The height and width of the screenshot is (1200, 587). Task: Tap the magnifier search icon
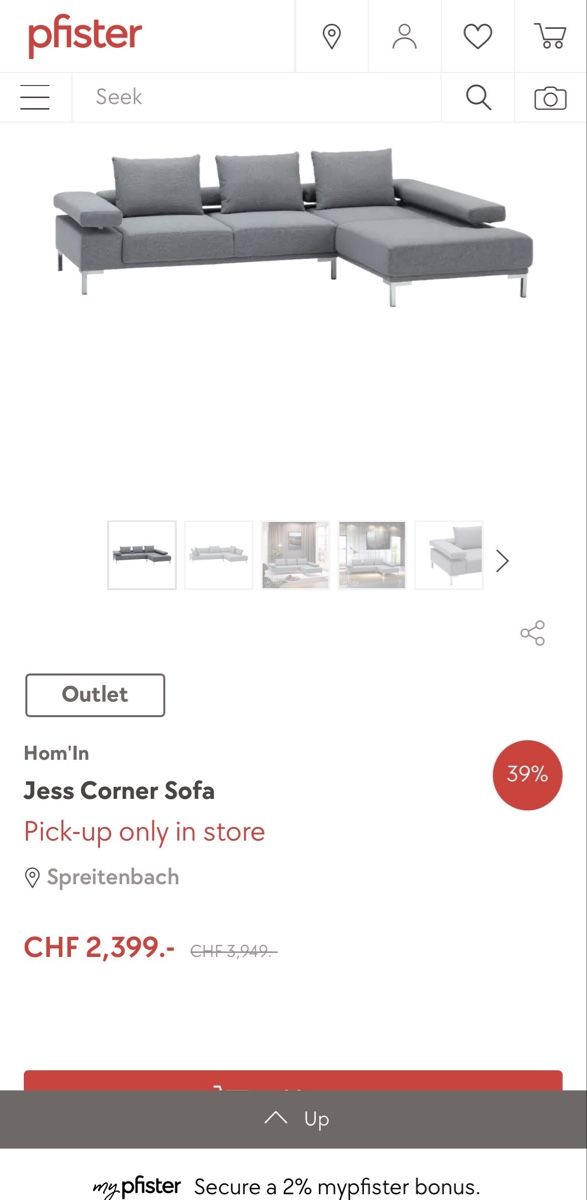pyautogui.click(x=479, y=97)
